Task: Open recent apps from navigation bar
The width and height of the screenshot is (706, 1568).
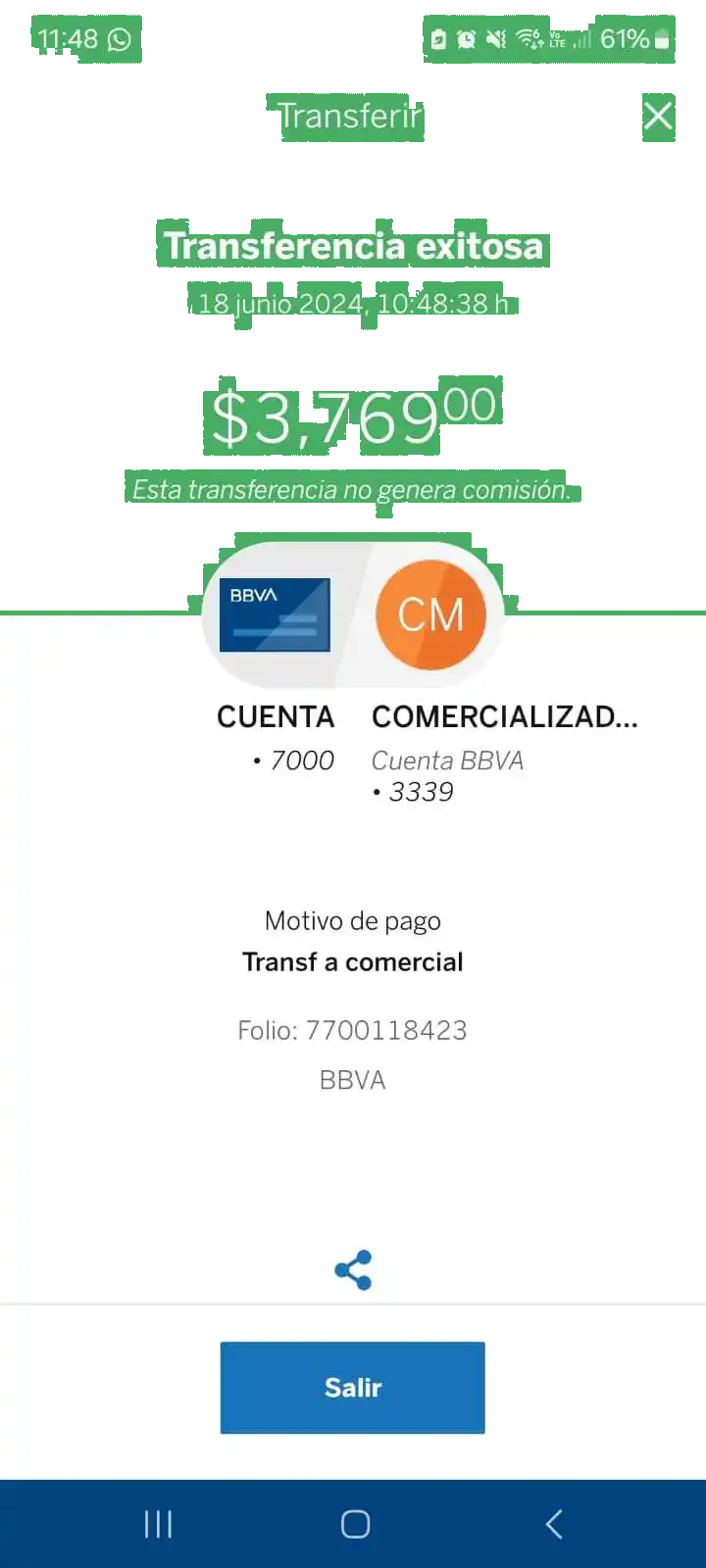Action: (158, 1524)
